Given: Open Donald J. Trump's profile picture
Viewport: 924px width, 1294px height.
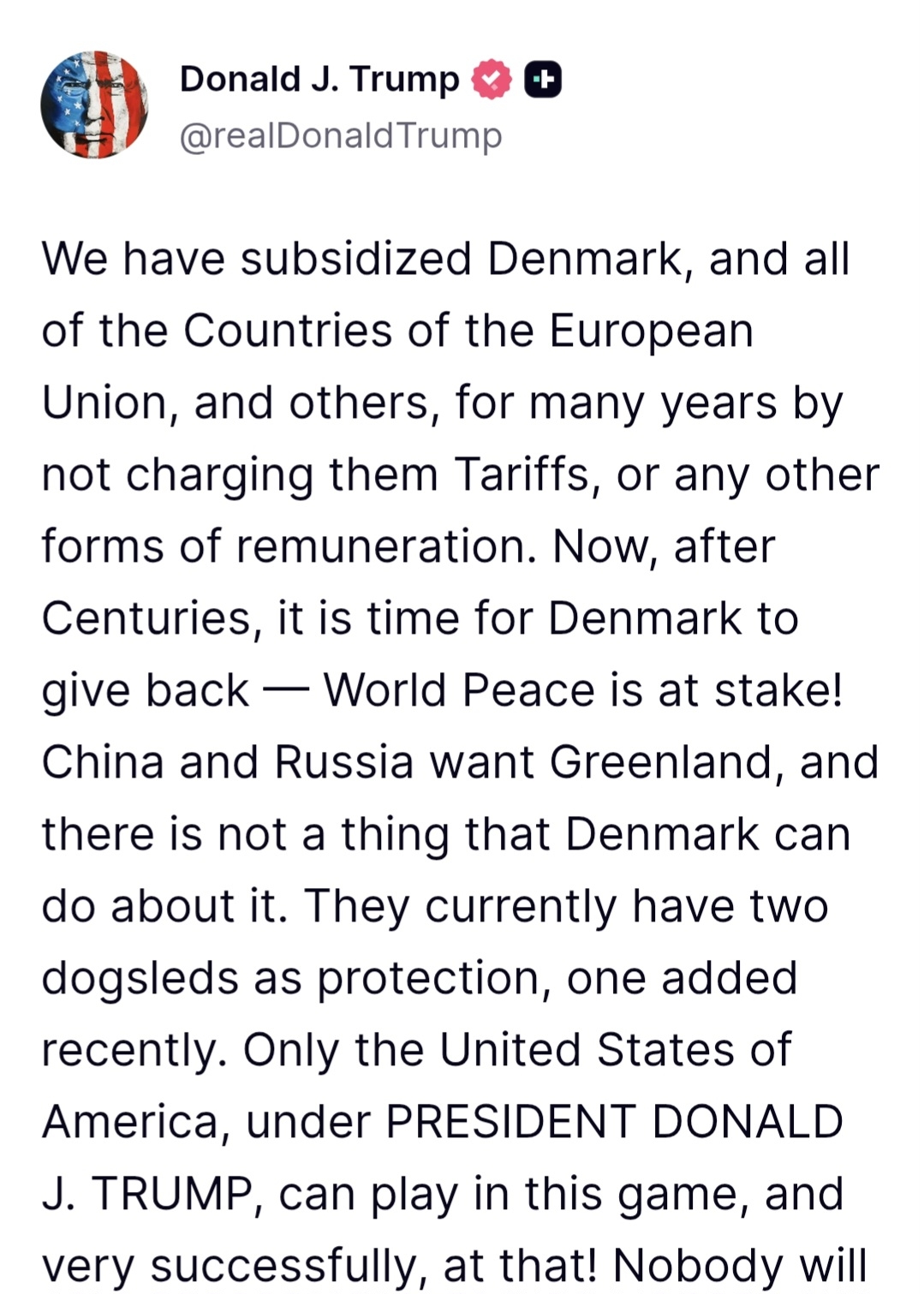Looking at the screenshot, I should coord(94,104).
